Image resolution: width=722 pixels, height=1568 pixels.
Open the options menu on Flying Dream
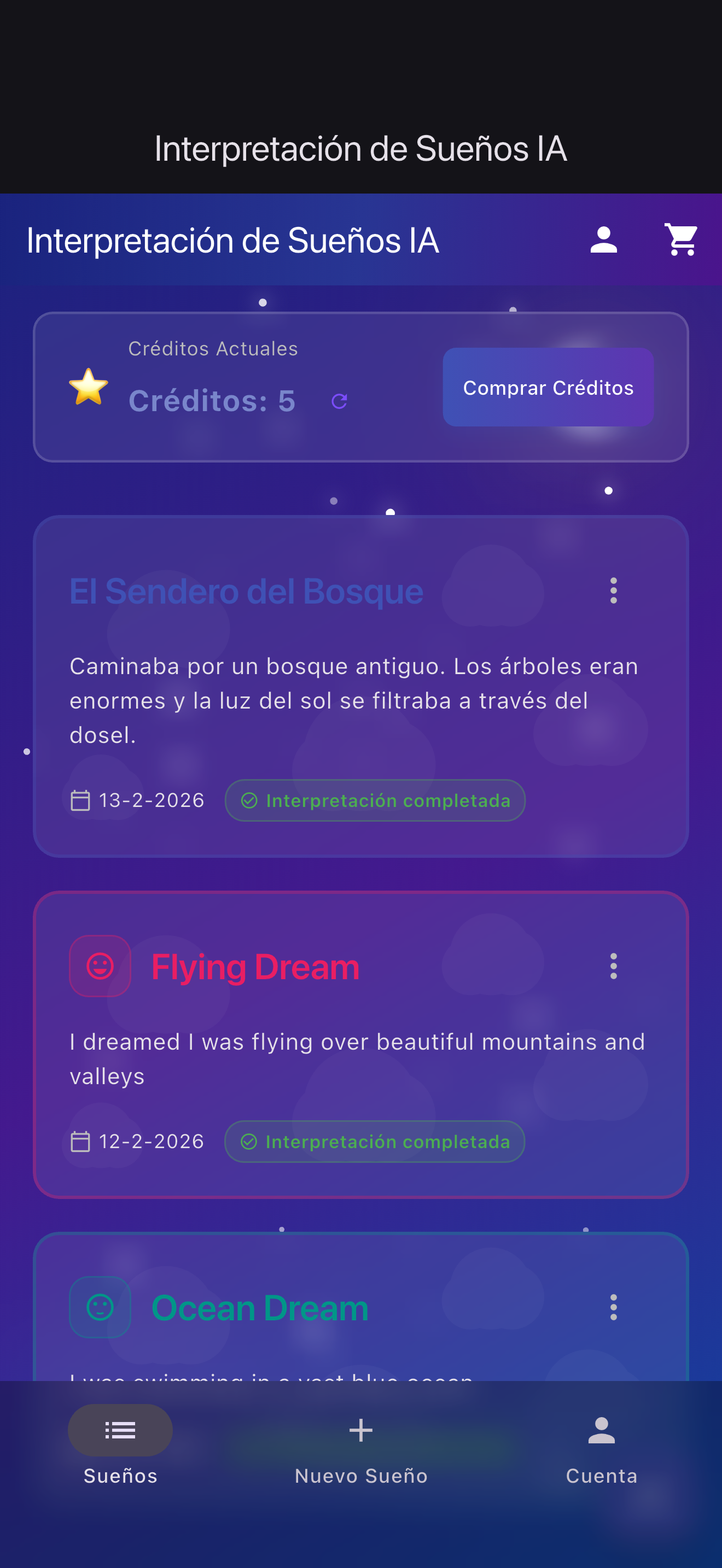point(614,967)
